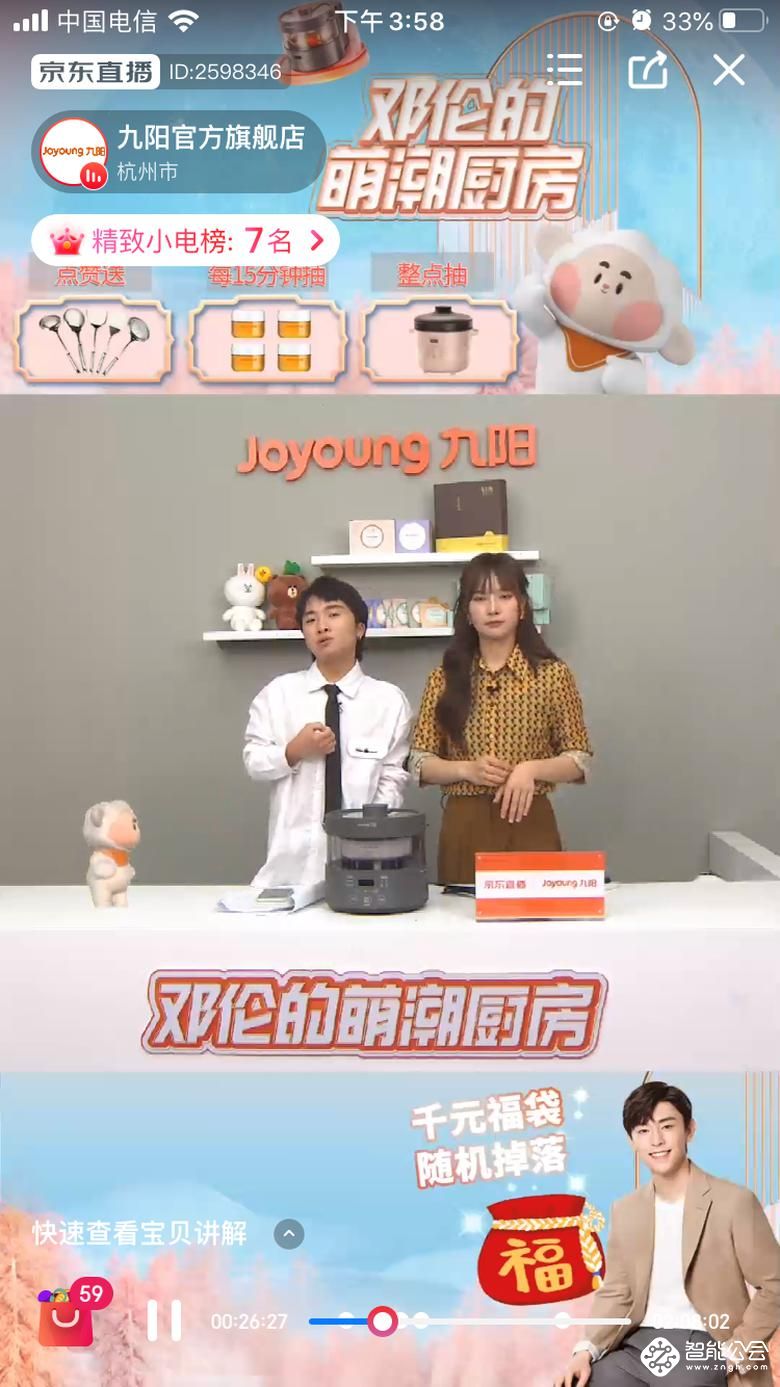
Task: Expand the rice cooker prize under 整点抽
Action: 443,340
